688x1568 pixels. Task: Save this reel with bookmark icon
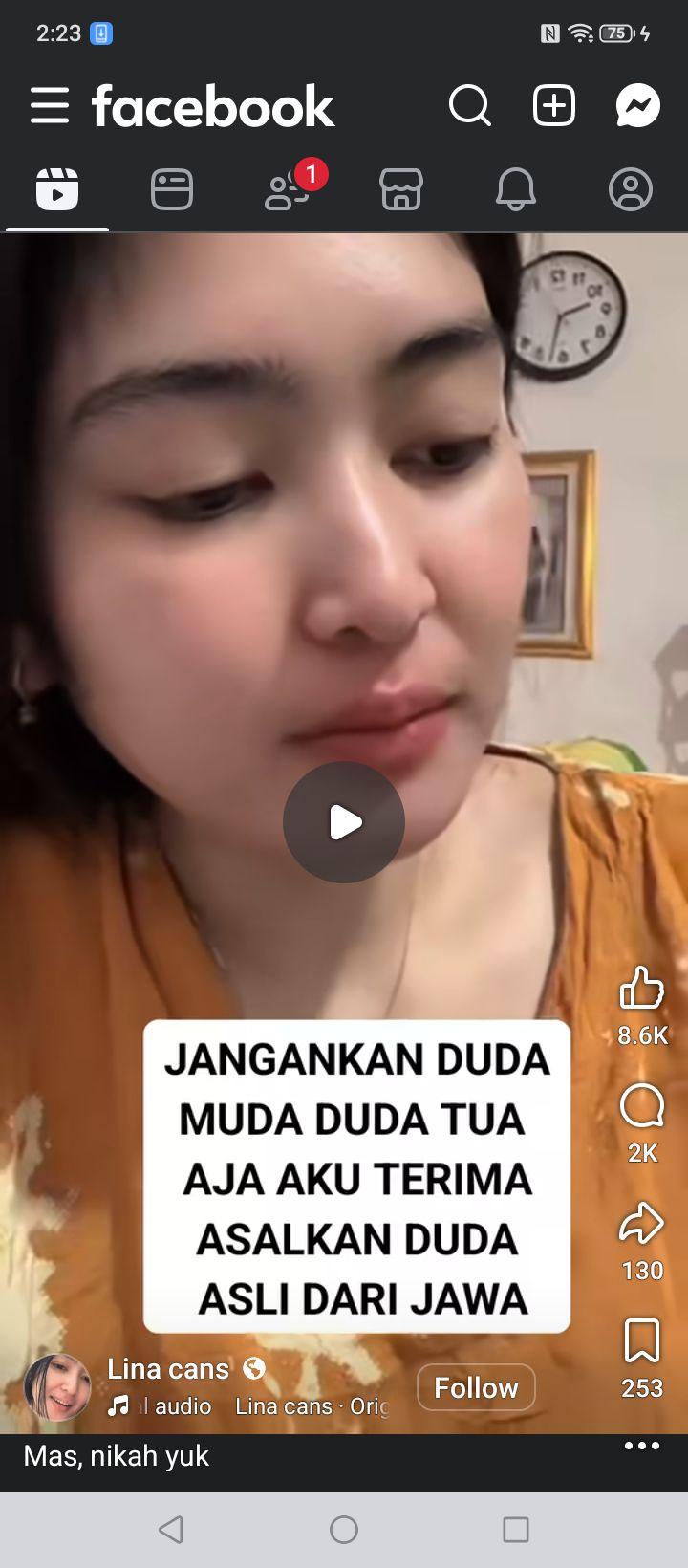(x=642, y=1340)
